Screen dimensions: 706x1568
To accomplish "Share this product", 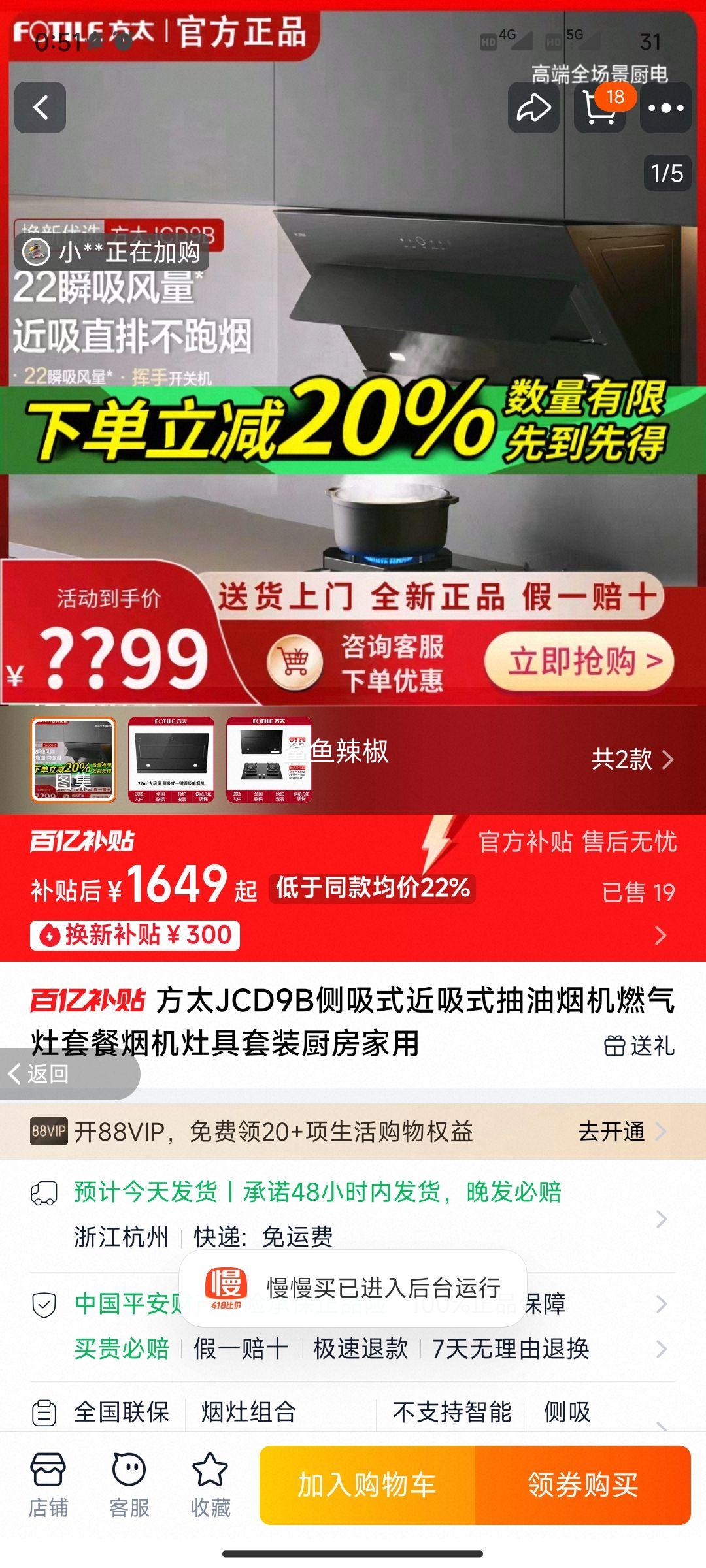I will [533, 108].
